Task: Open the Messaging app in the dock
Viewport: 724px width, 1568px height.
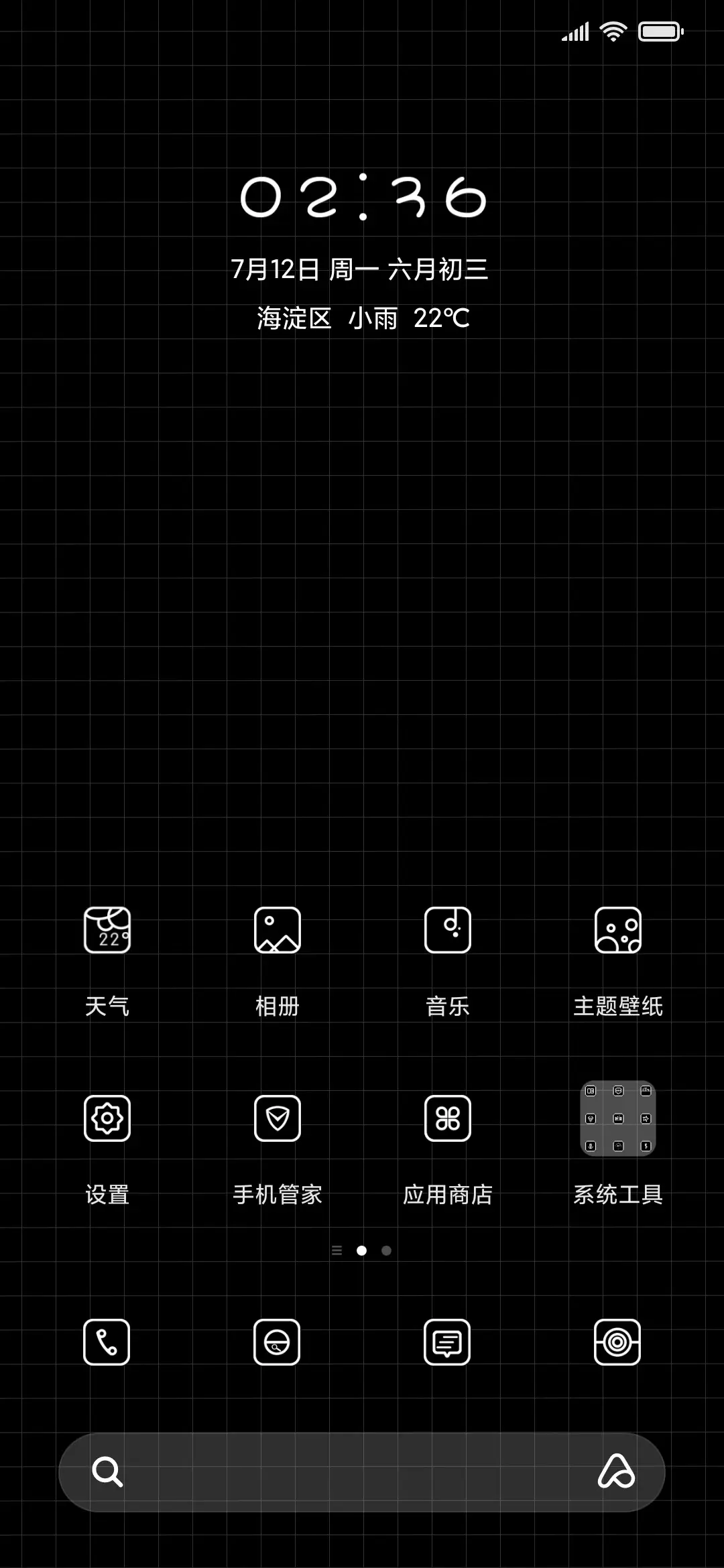Action: click(x=446, y=1342)
